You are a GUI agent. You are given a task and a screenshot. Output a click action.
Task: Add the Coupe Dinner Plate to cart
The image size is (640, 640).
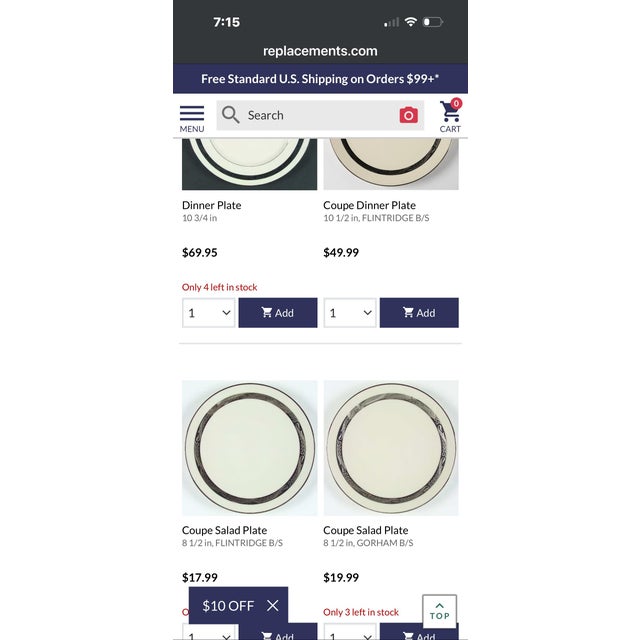[x=419, y=313]
